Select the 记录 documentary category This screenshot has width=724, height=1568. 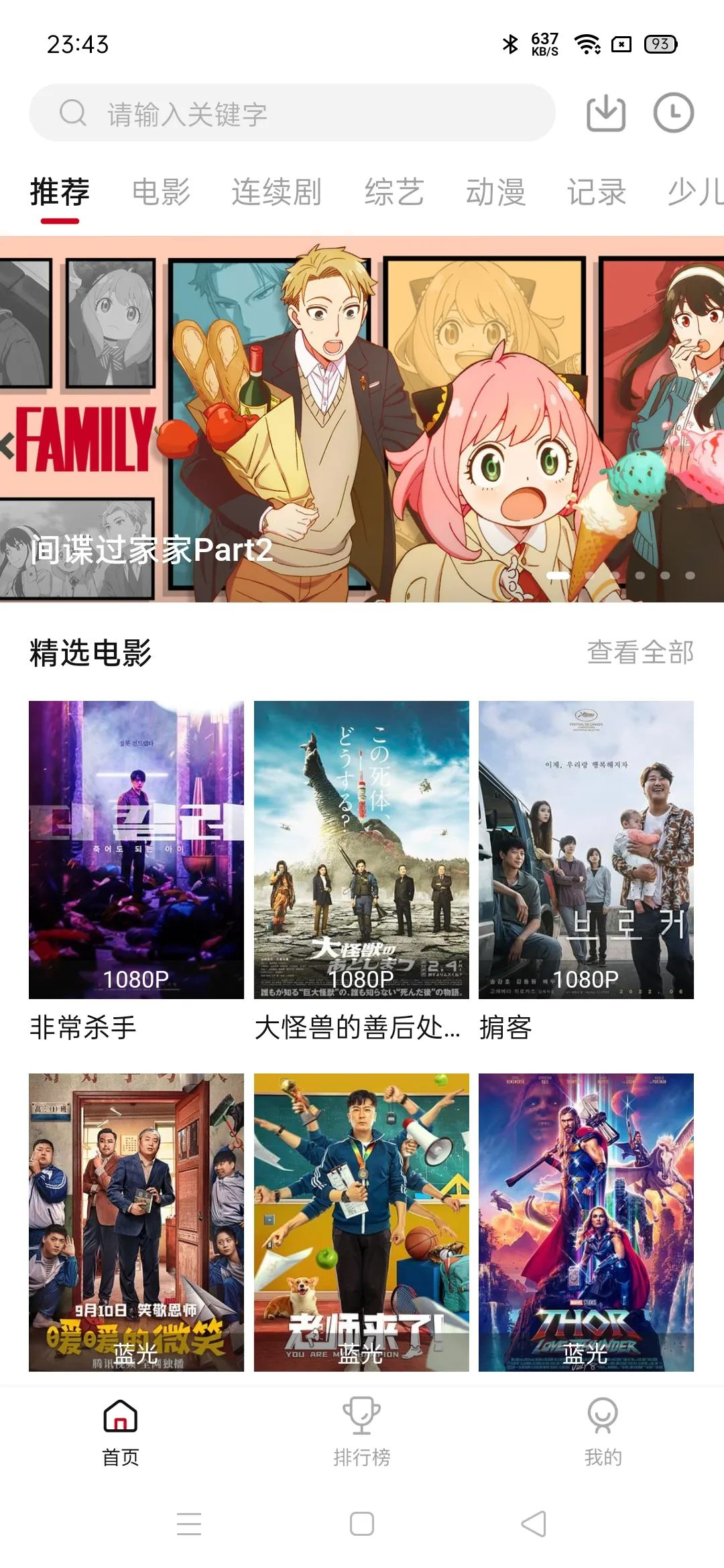click(x=597, y=193)
